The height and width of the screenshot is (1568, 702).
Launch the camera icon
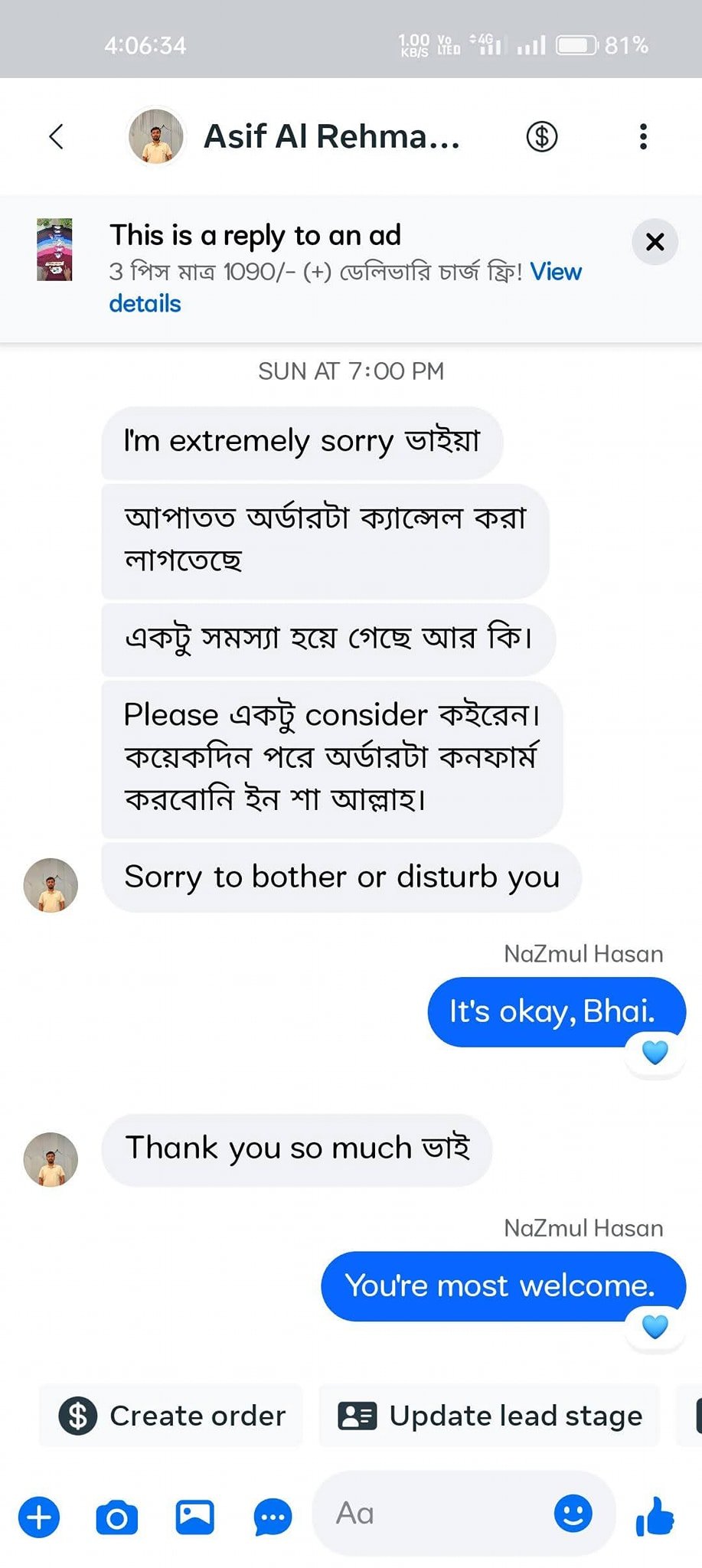tap(117, 1517)
